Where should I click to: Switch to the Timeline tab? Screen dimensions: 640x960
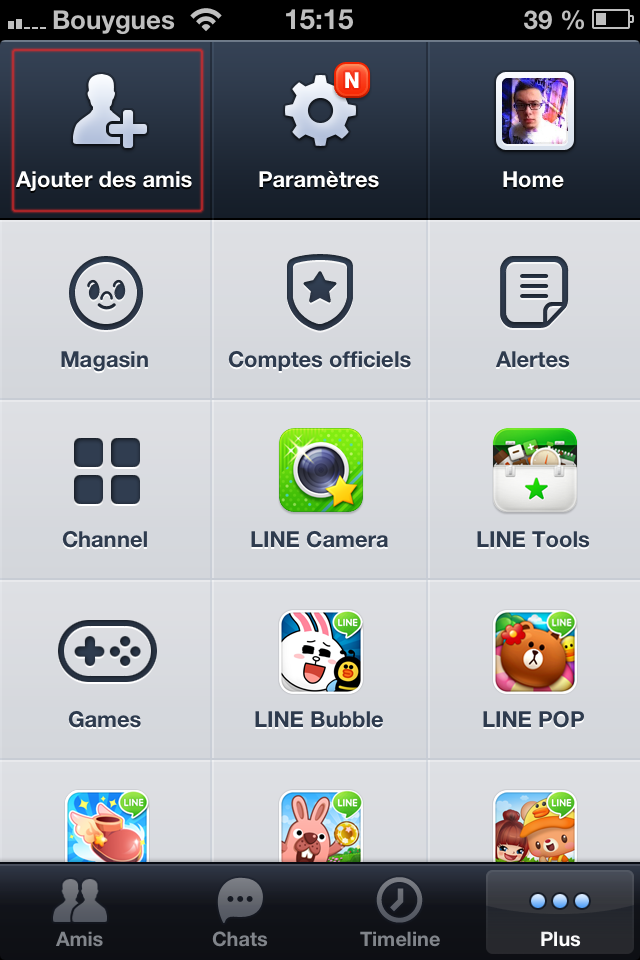pyautogui.click(x=400, y=913)
